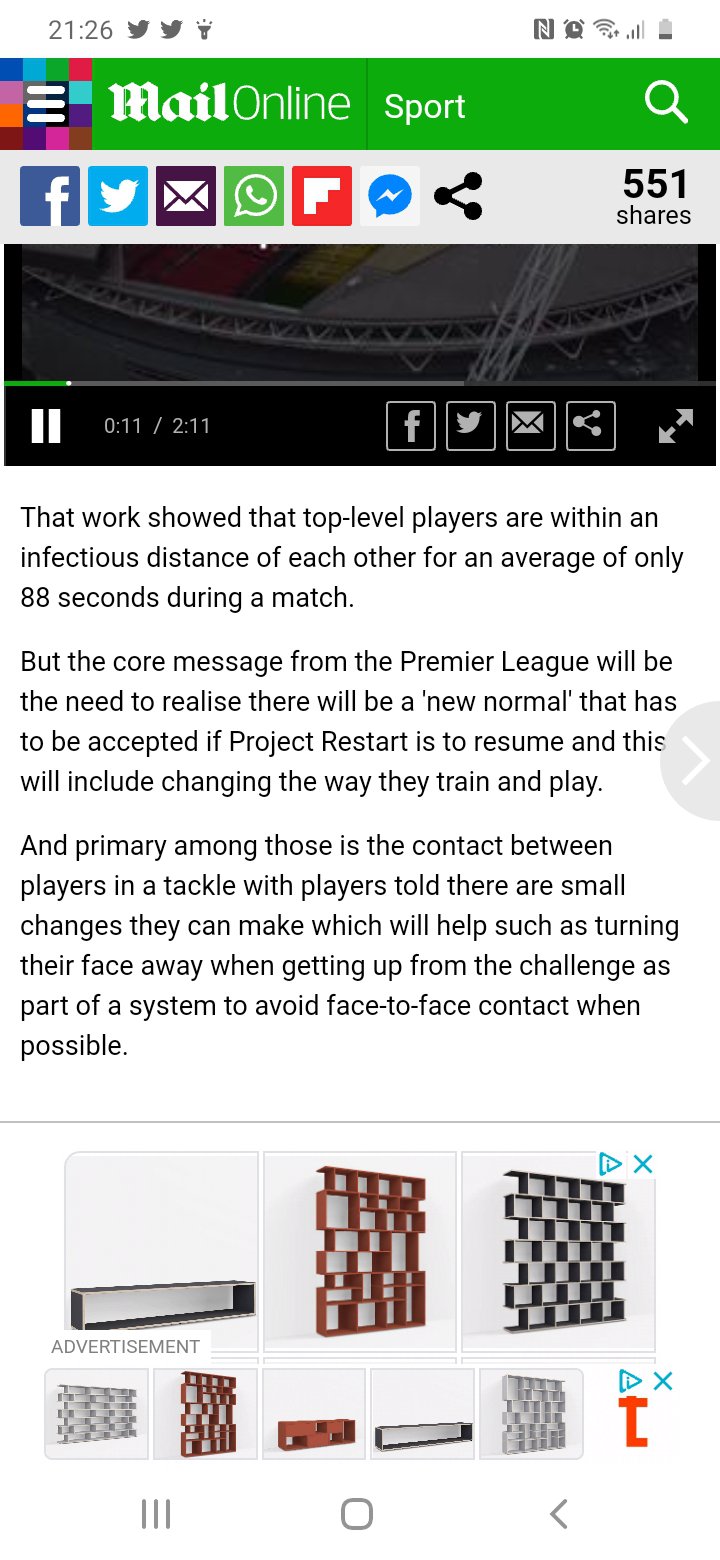The height and width of the screenshot is (1560, 720).
Task: Share the video on Twitter
Action: coord(471,426)
